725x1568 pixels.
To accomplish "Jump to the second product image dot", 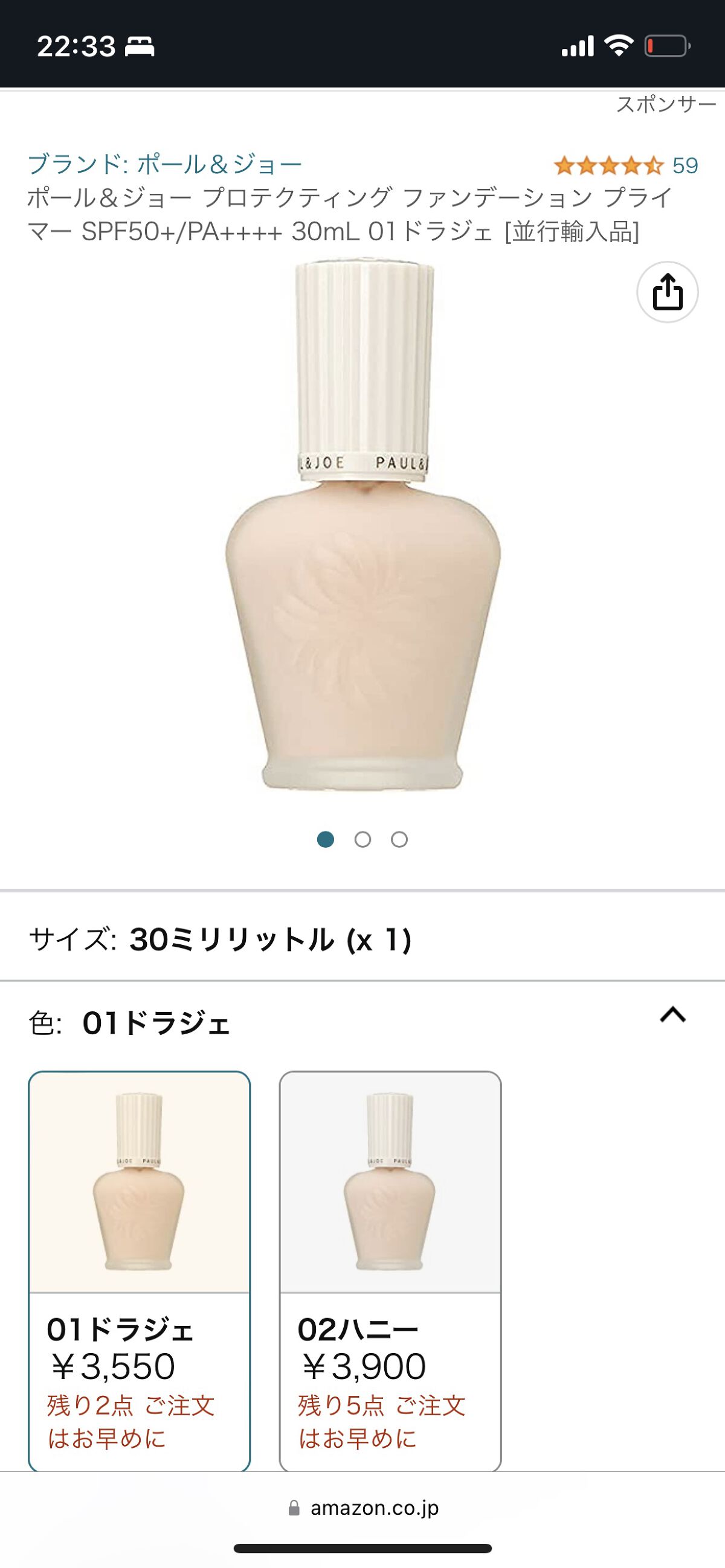I will [x=362, y=840].
